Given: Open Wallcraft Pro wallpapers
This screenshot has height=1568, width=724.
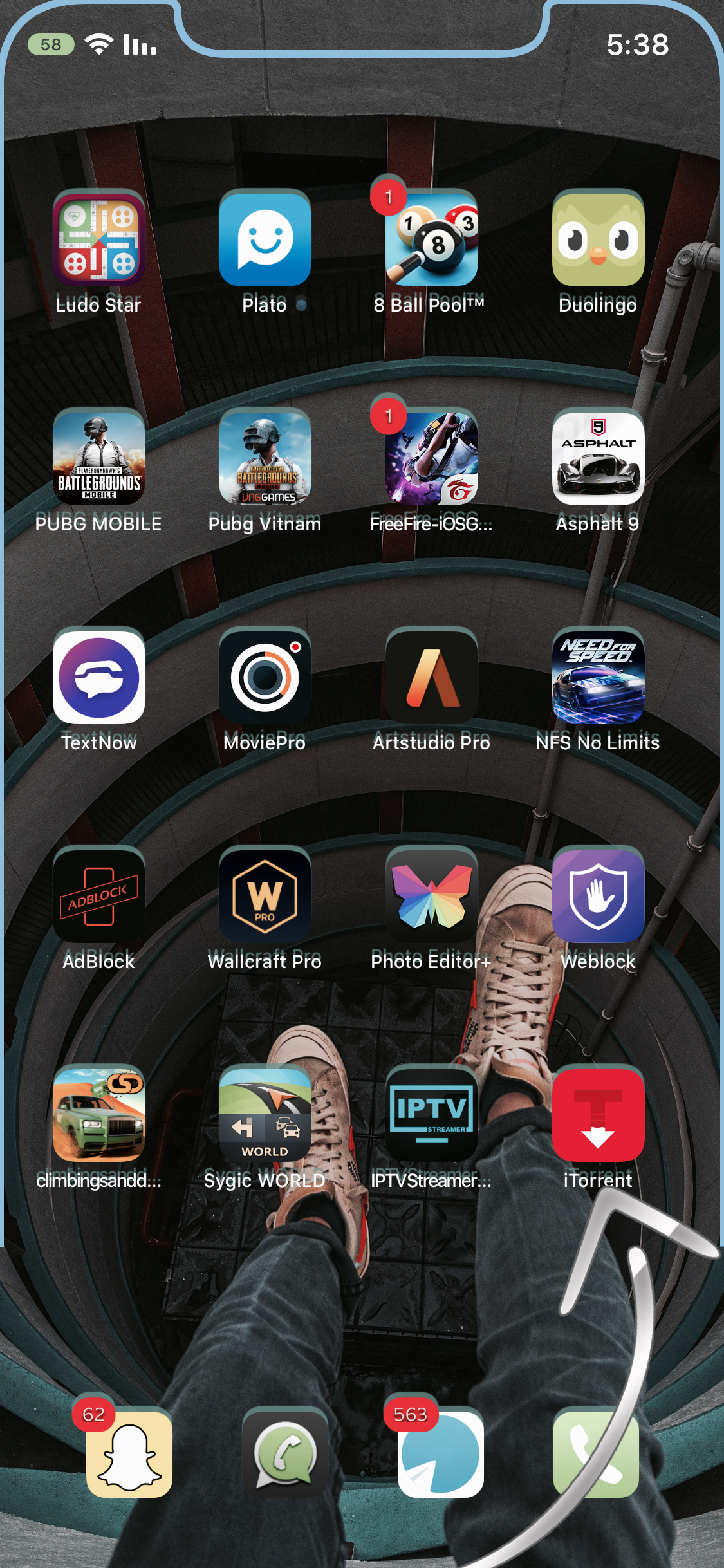Looking at the screenshot, I should pyautogui.click(x=265, y=895).
